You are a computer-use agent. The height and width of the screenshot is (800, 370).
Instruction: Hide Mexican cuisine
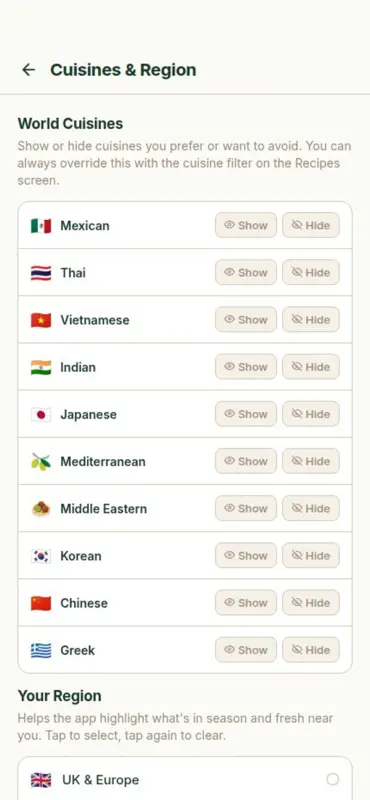[311, 225]
